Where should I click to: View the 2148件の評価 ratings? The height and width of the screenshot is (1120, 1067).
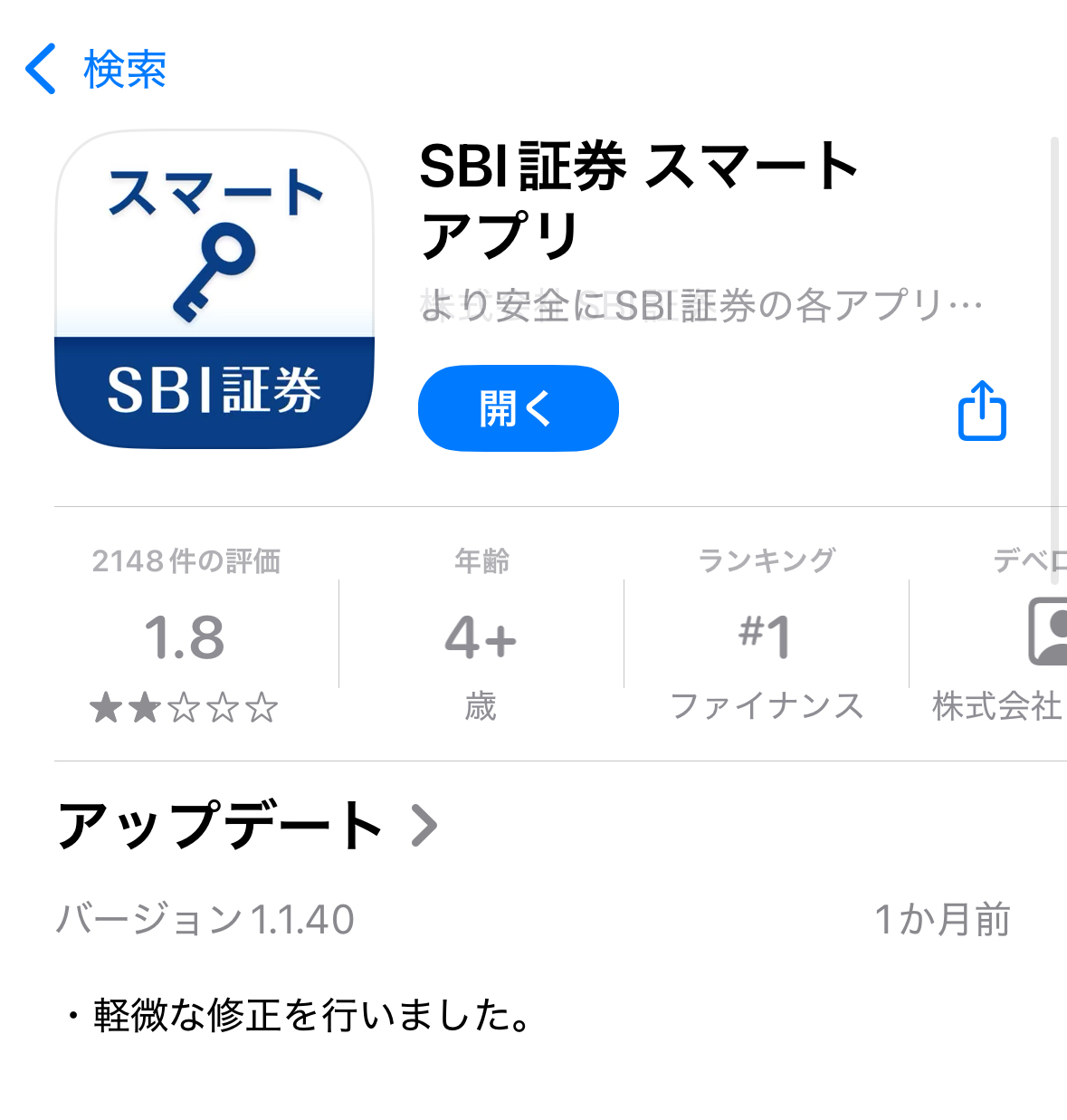(186, 634)
